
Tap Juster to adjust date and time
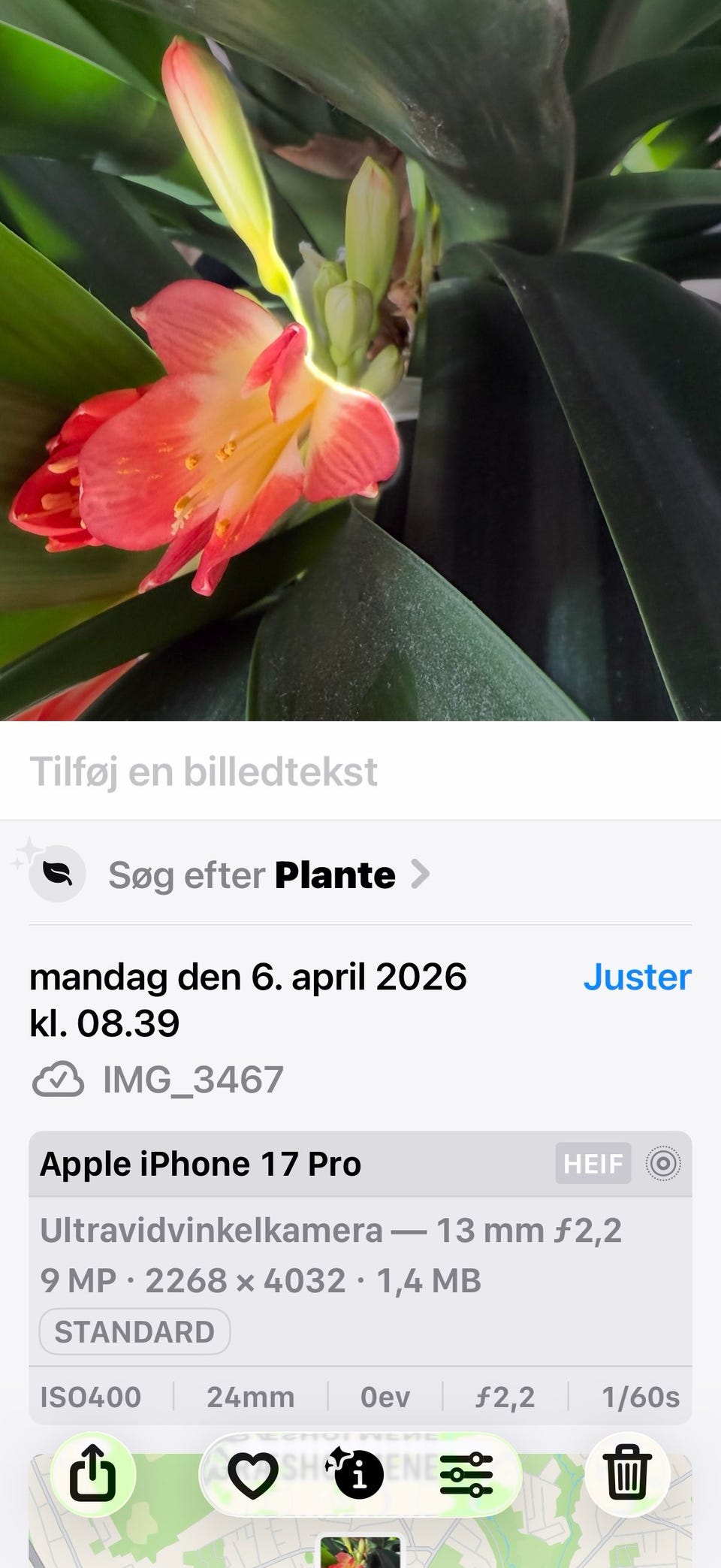point(637,977)
